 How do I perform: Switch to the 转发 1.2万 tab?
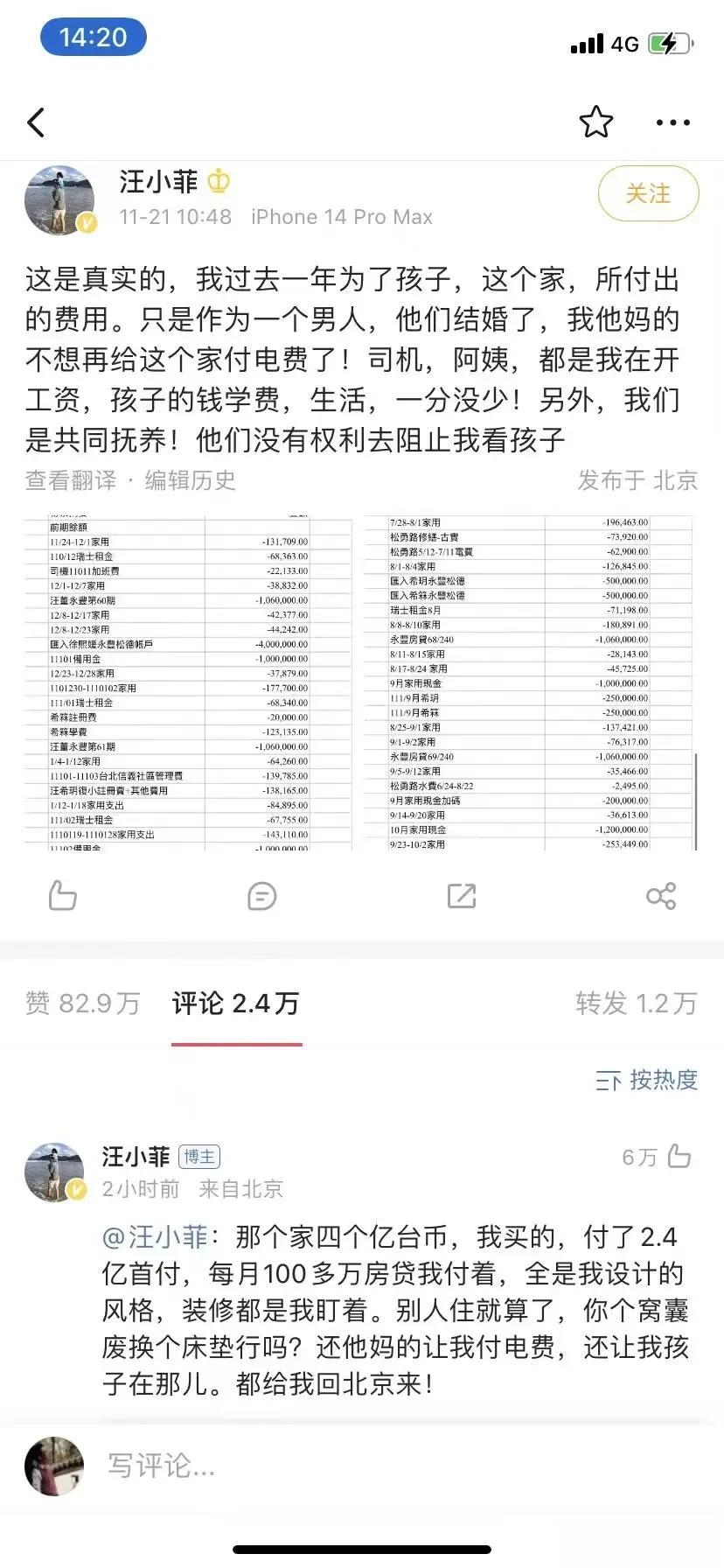(x=637, y=1003)
